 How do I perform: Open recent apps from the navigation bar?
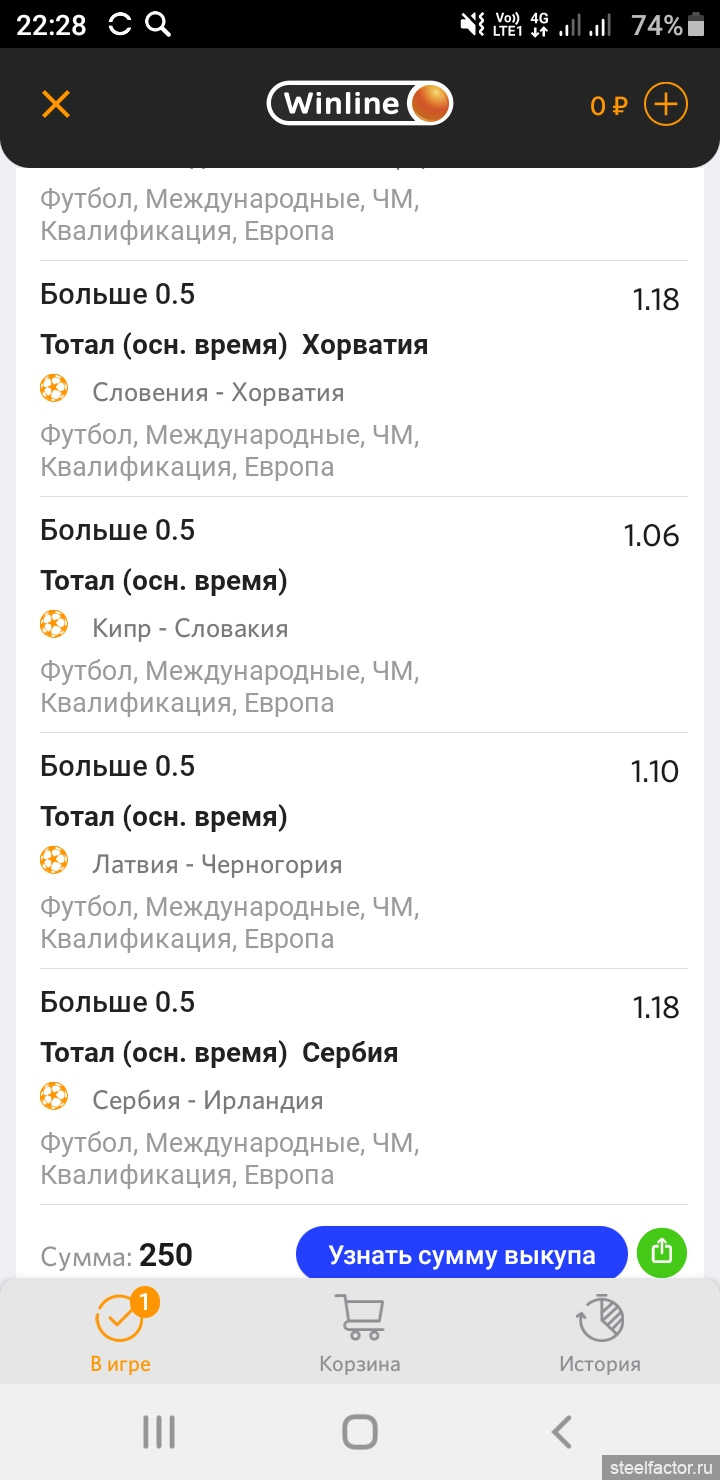(159, 1432)
